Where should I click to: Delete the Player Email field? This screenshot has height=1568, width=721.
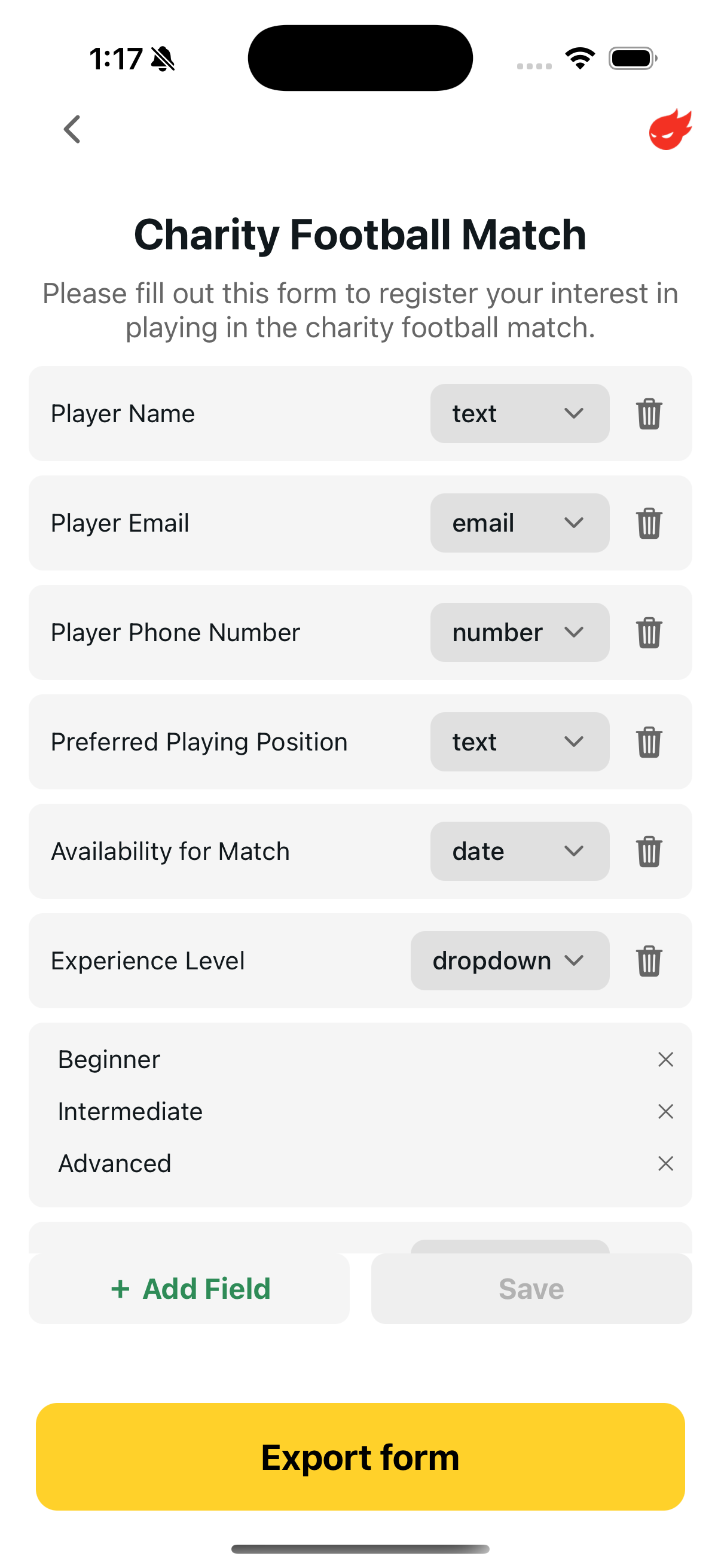(649, 523)
